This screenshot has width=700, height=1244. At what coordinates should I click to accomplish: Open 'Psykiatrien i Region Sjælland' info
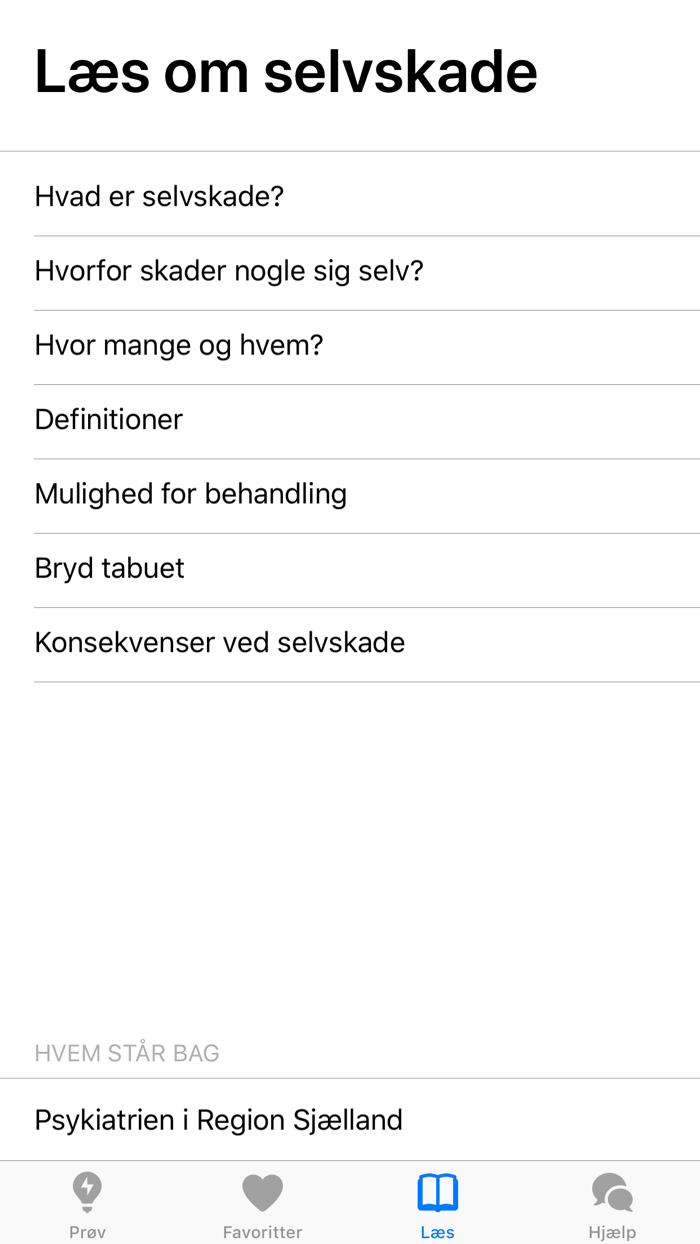coord(350,1120)
